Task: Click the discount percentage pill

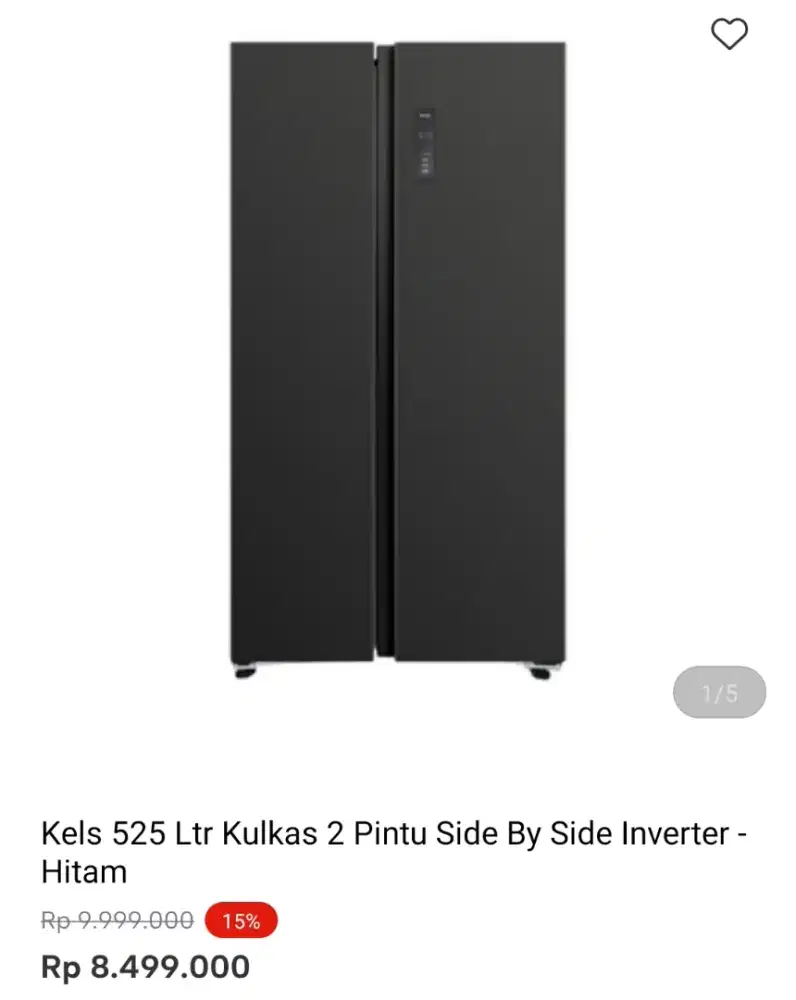Action: point(239,920)
